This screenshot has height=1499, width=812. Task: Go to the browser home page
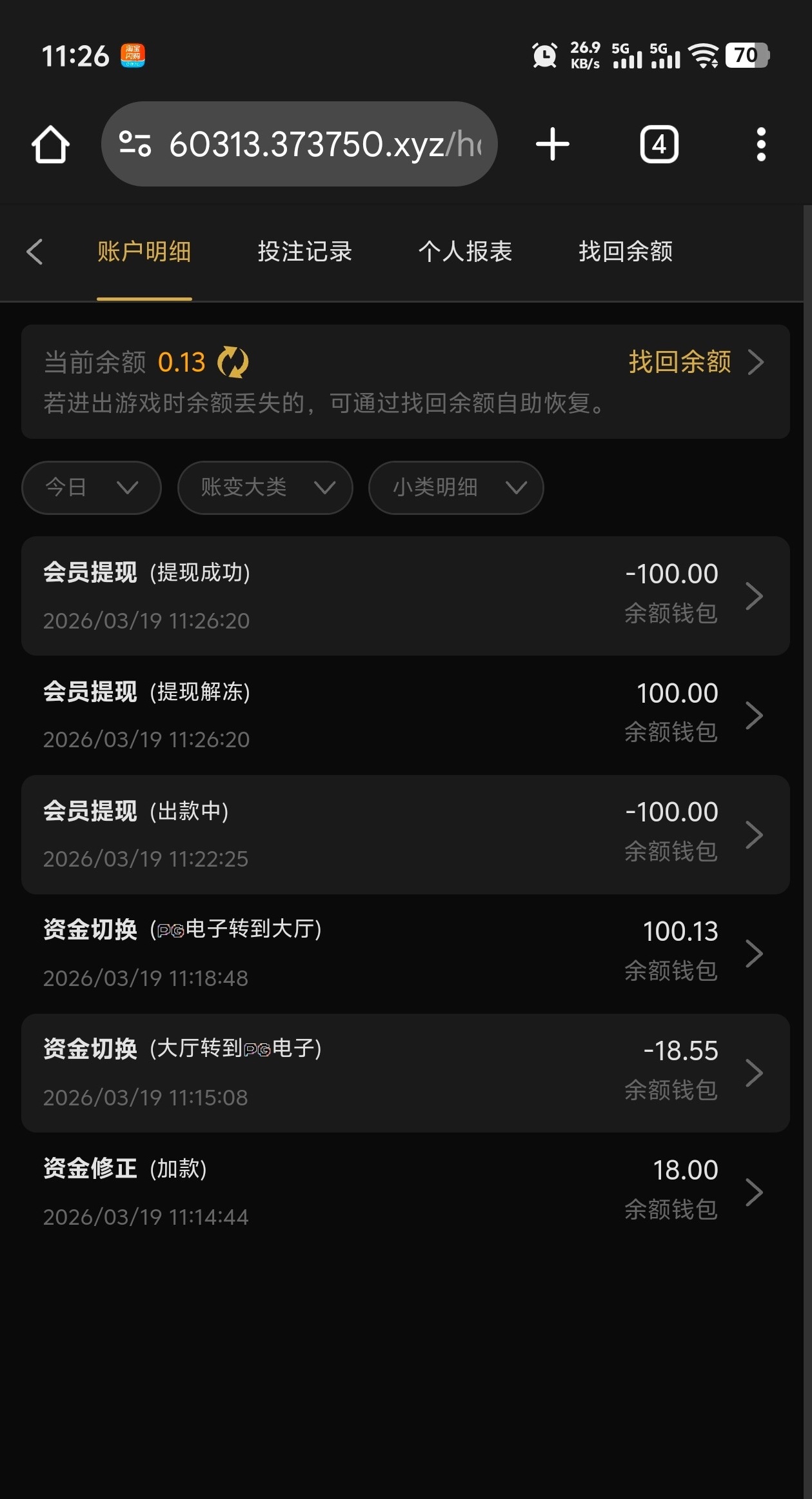(x=50, y=144)
